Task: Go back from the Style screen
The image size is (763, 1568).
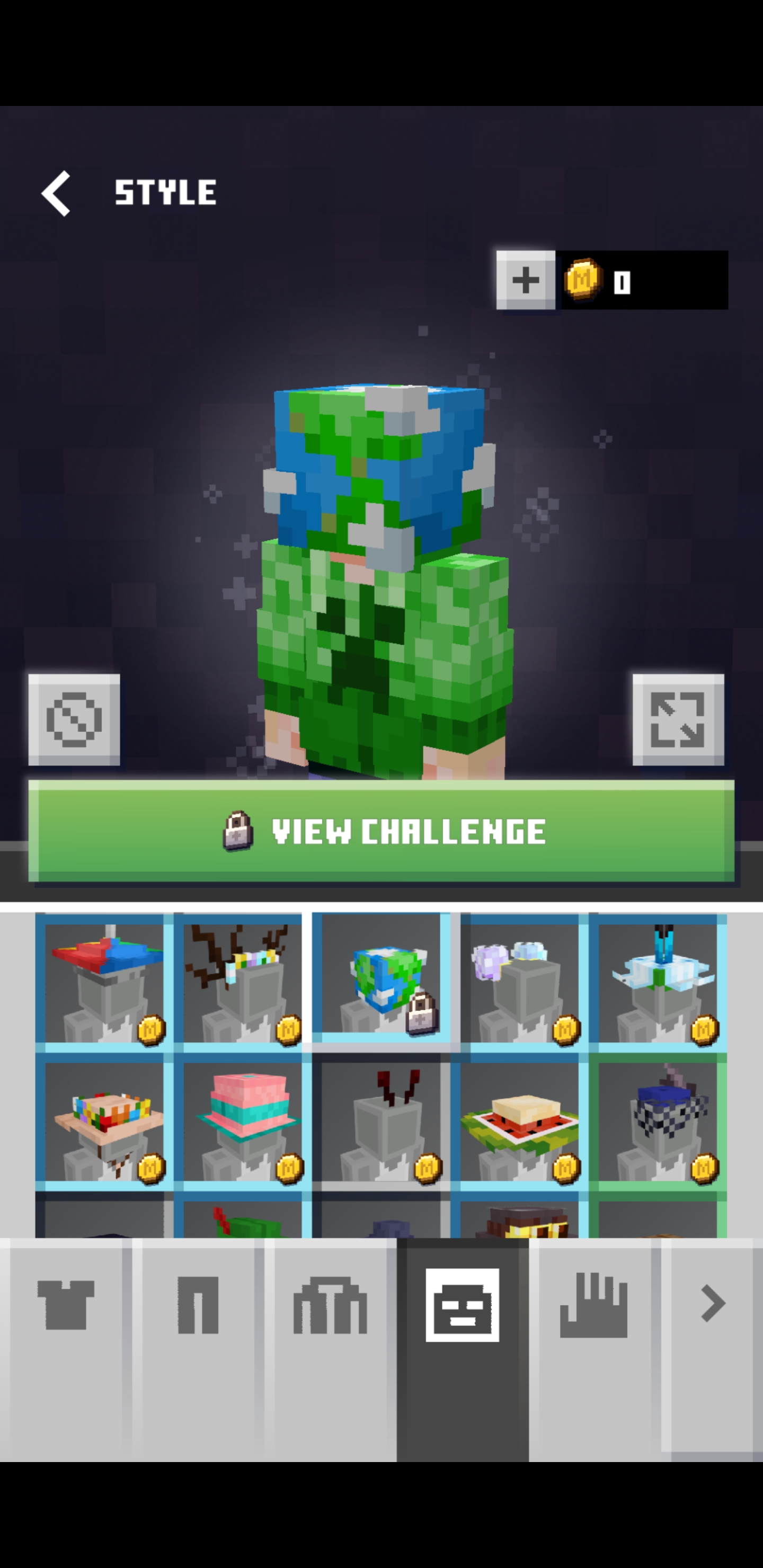Action: pos(56,193)
